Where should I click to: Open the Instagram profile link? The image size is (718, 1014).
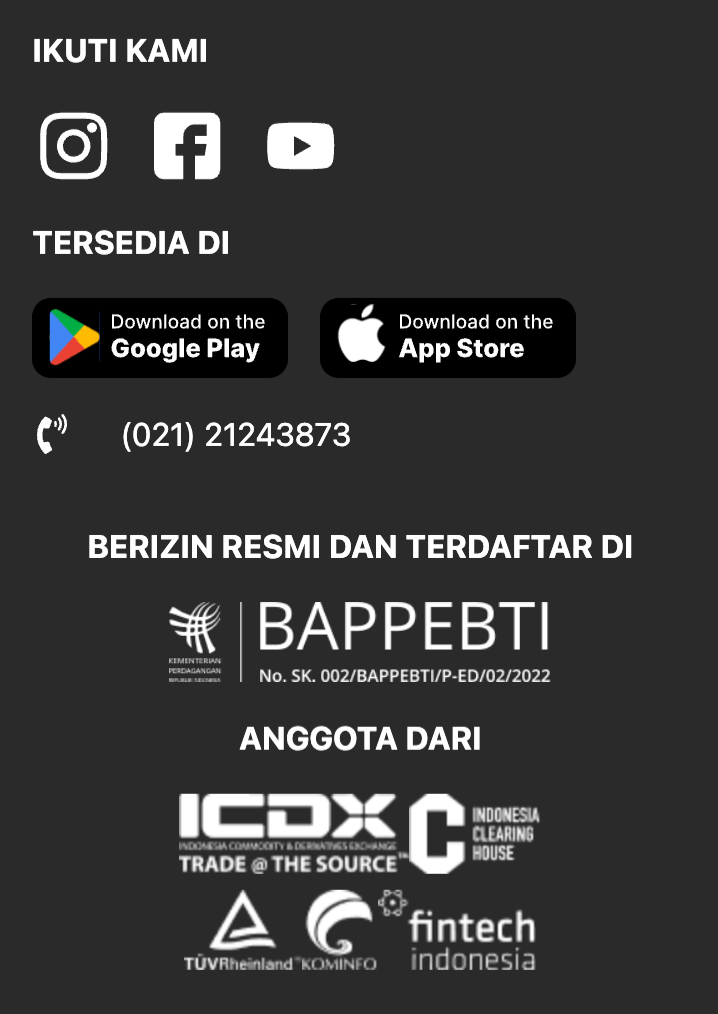pyautogui.click(x=74, y=146)
